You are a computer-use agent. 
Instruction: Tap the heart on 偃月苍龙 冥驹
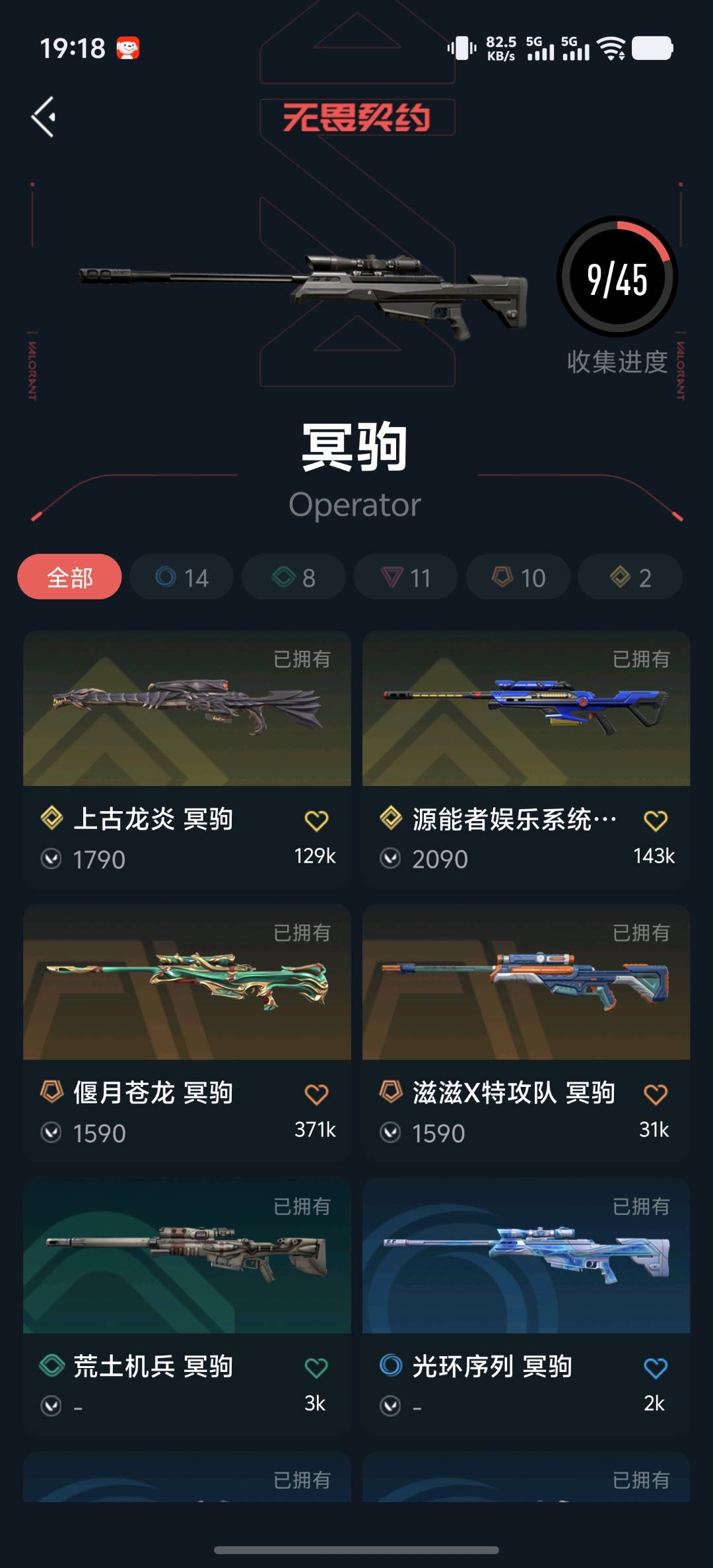pos(316,1095)
